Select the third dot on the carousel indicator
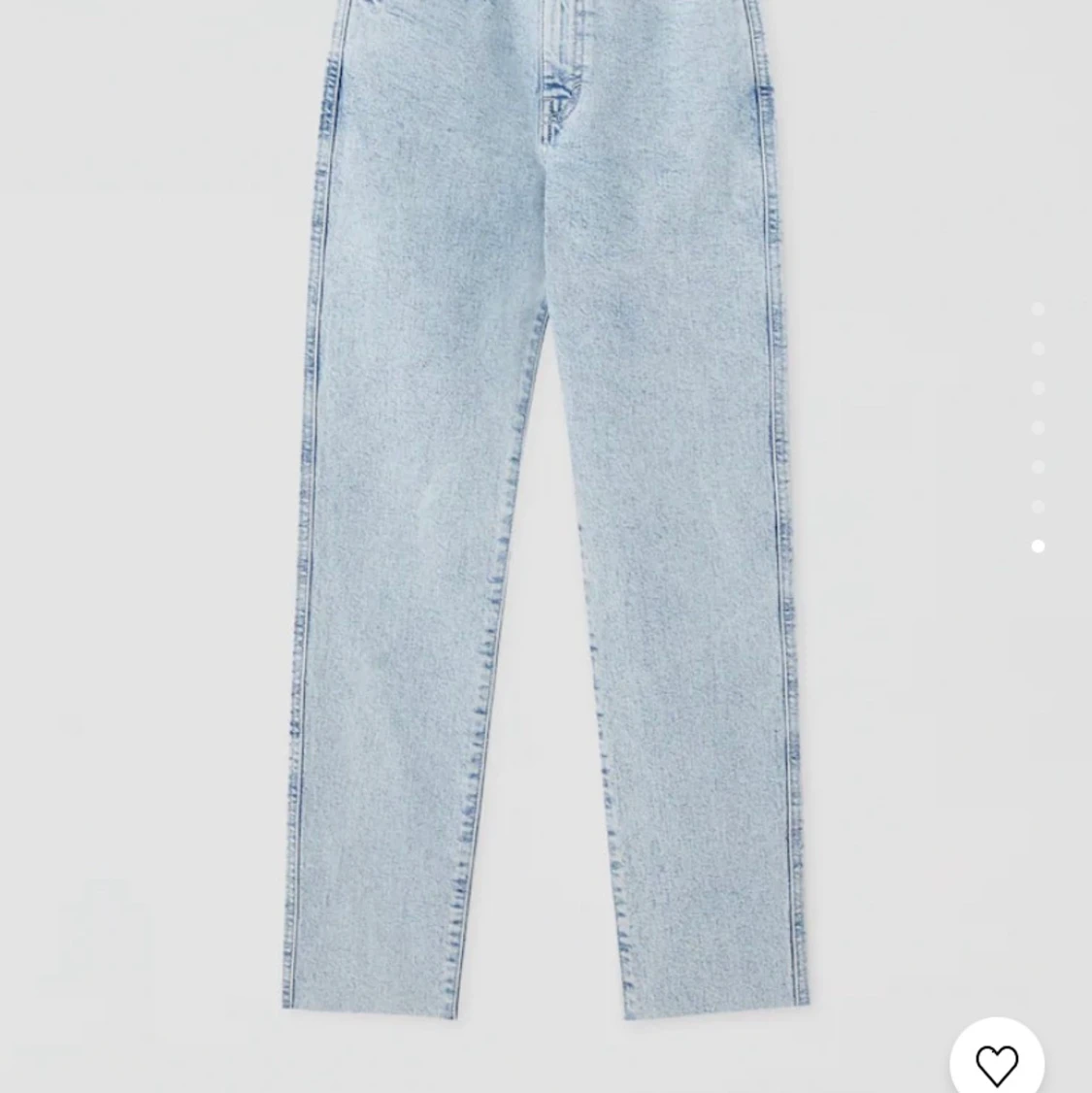The image size is (1092, 1093). coord(1038,387)
